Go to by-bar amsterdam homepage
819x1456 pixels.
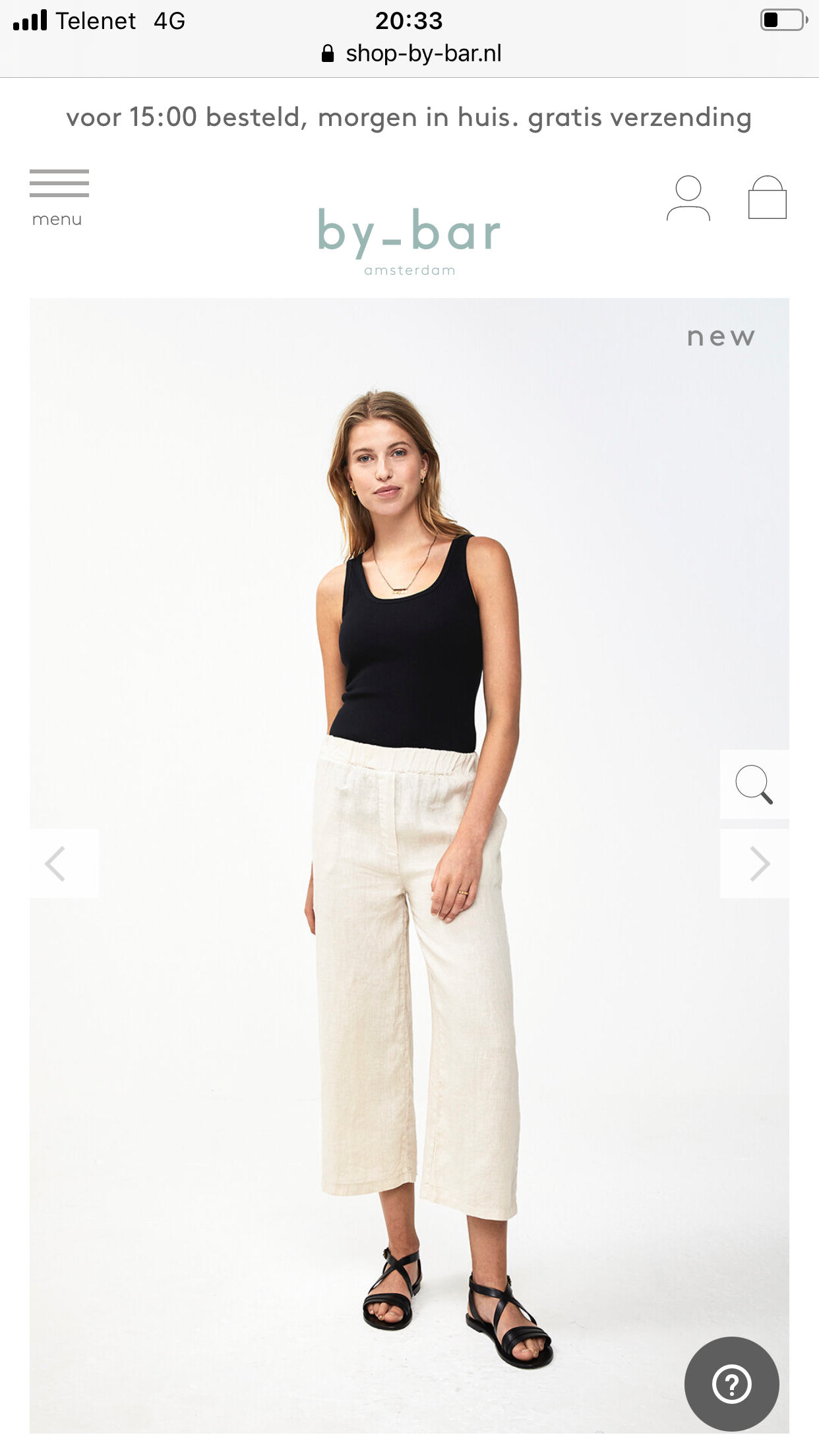[x=409, y=239]
